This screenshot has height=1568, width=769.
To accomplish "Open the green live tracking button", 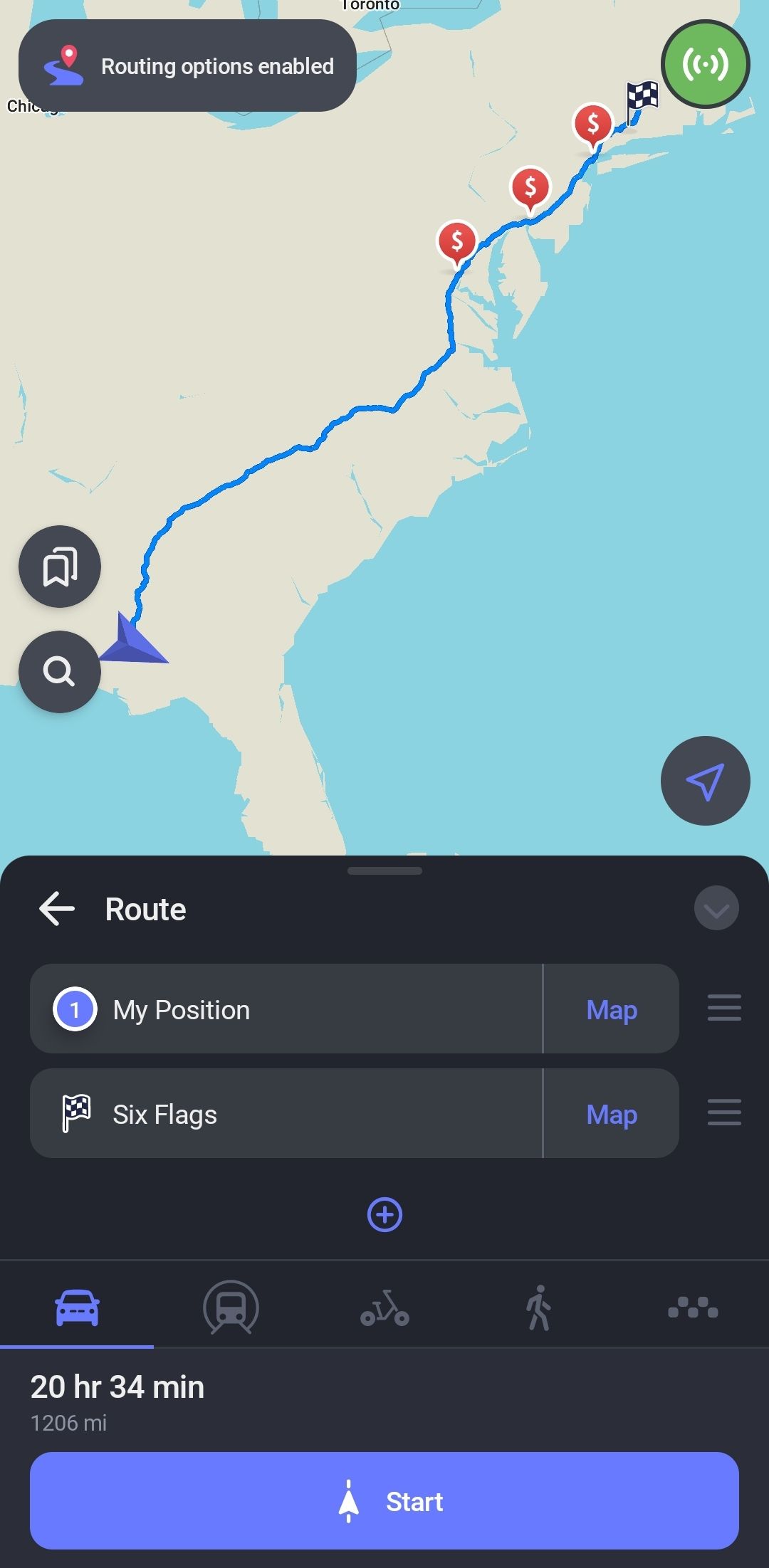I will [x=705, y=64].
